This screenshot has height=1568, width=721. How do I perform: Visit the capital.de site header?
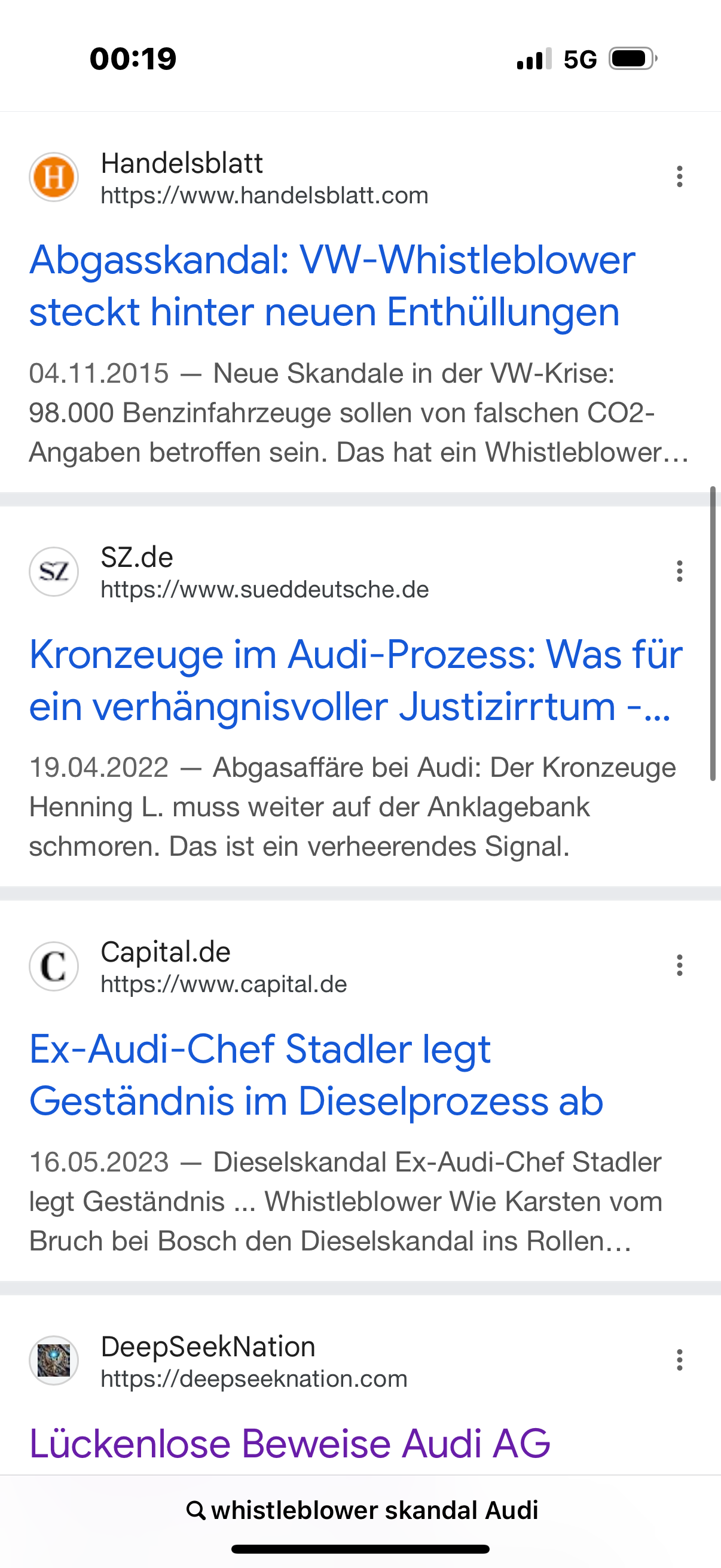click(224, 967)
